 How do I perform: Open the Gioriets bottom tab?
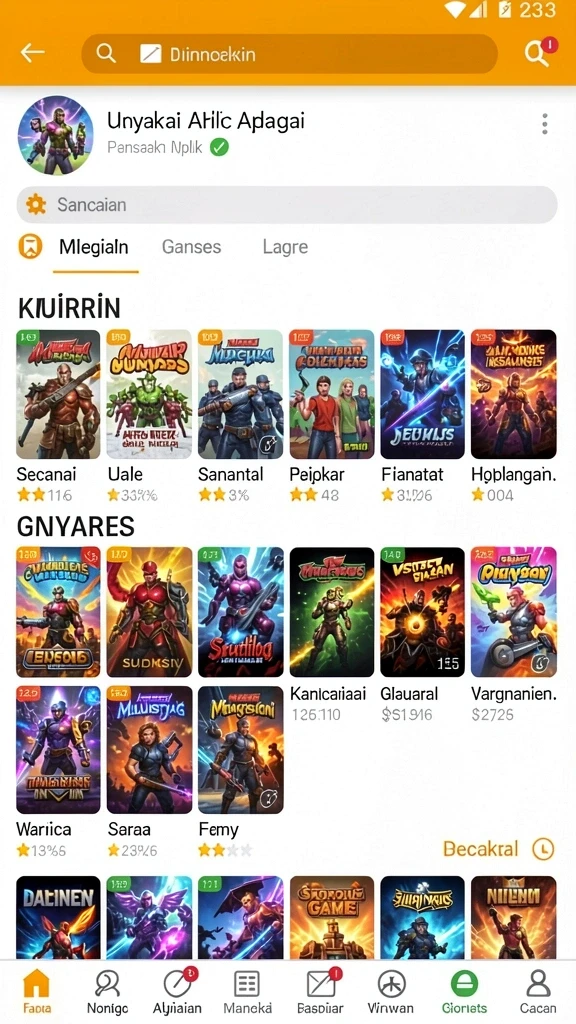464,992
